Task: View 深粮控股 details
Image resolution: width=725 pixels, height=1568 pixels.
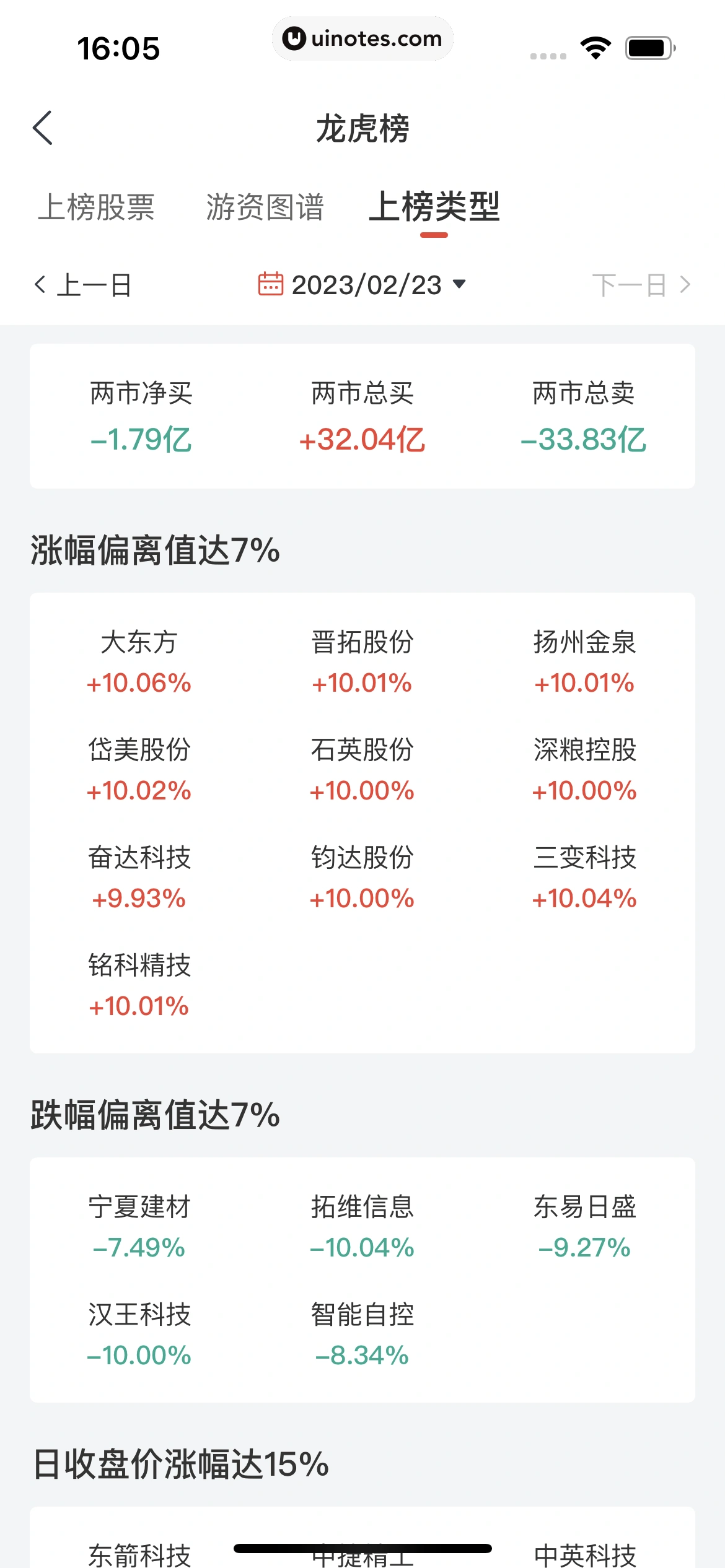Action: click(x=584, y=770)
